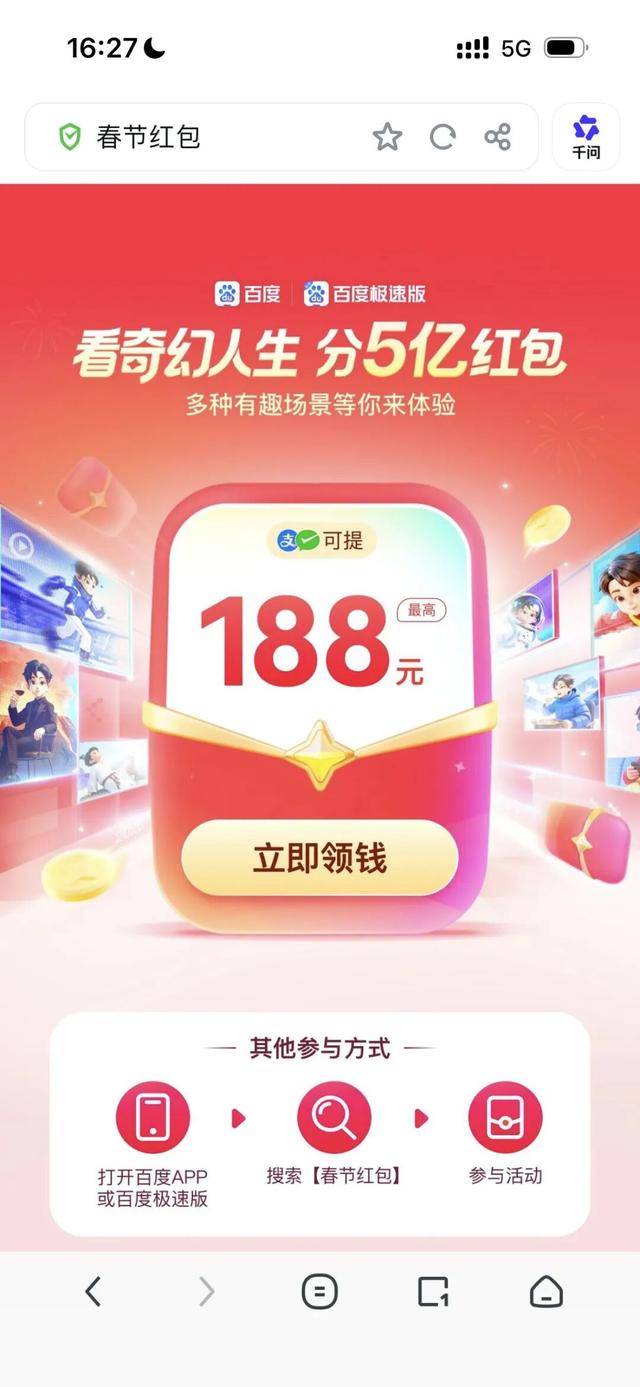Open the browser menu button
Screen dimensions: 640x1387
pyautogui.click(x=320, y=1292)
